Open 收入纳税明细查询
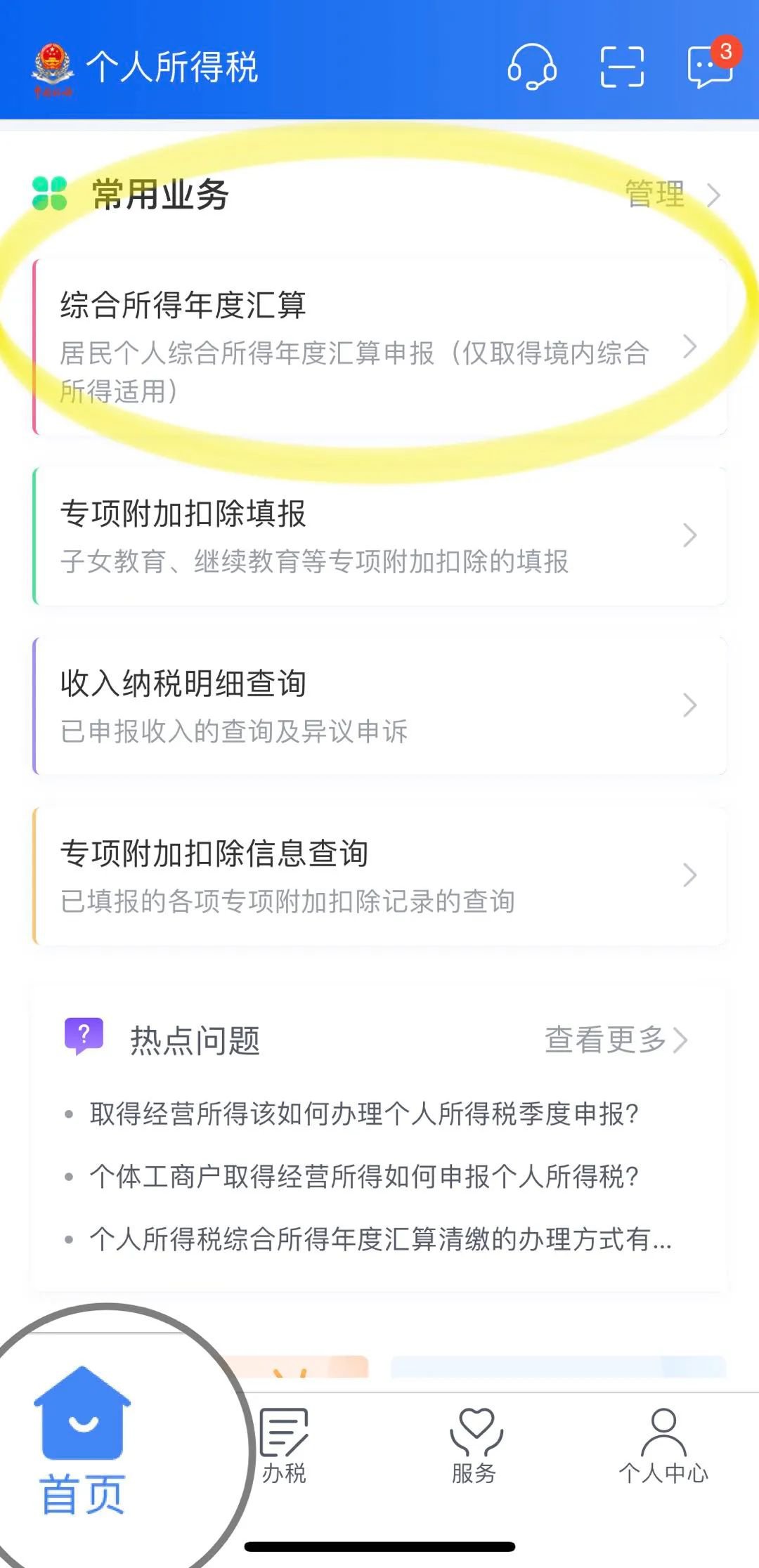Image resolution: width=759 pixels, height=1568 pixels. coord(379,705)
